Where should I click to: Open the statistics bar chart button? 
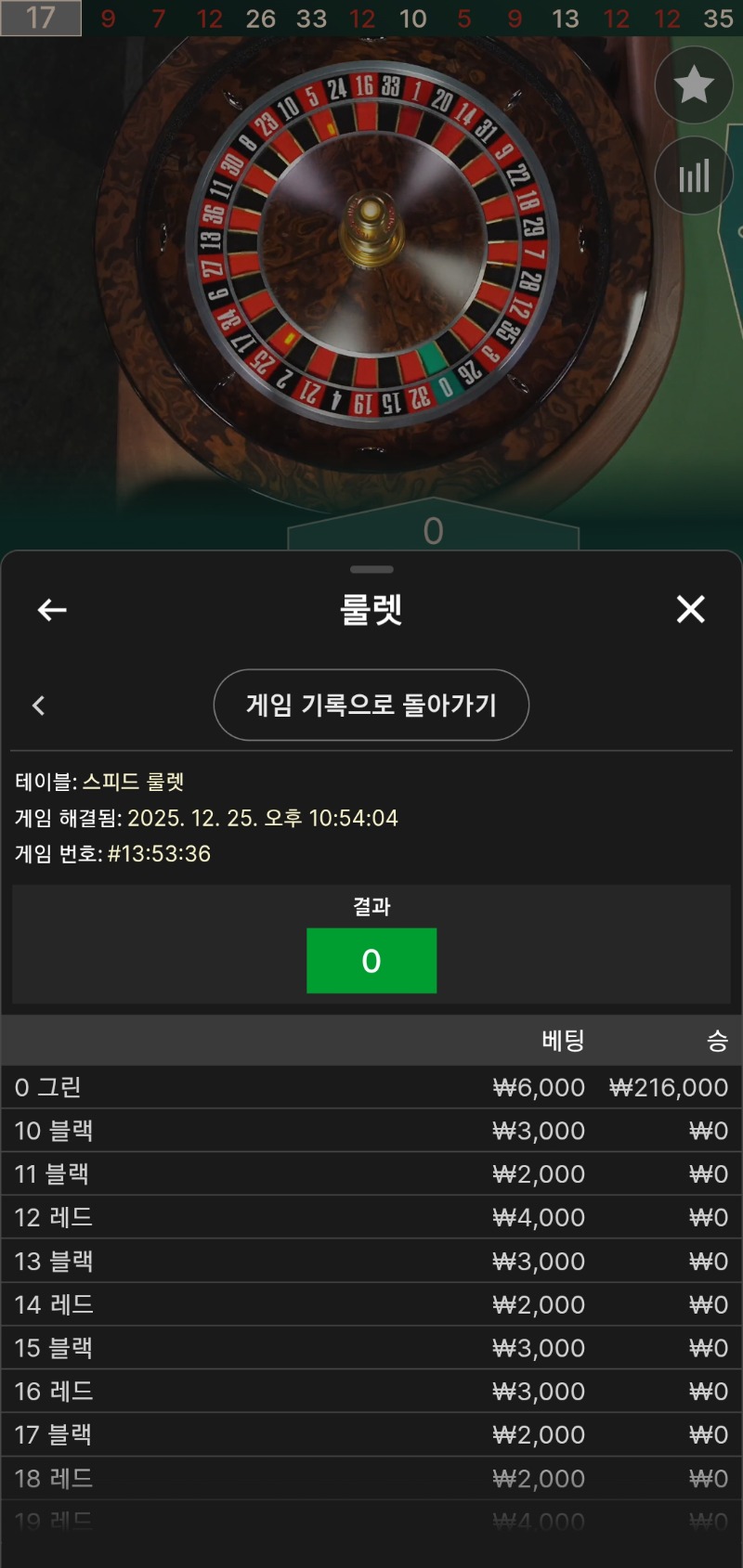(693, 175)
